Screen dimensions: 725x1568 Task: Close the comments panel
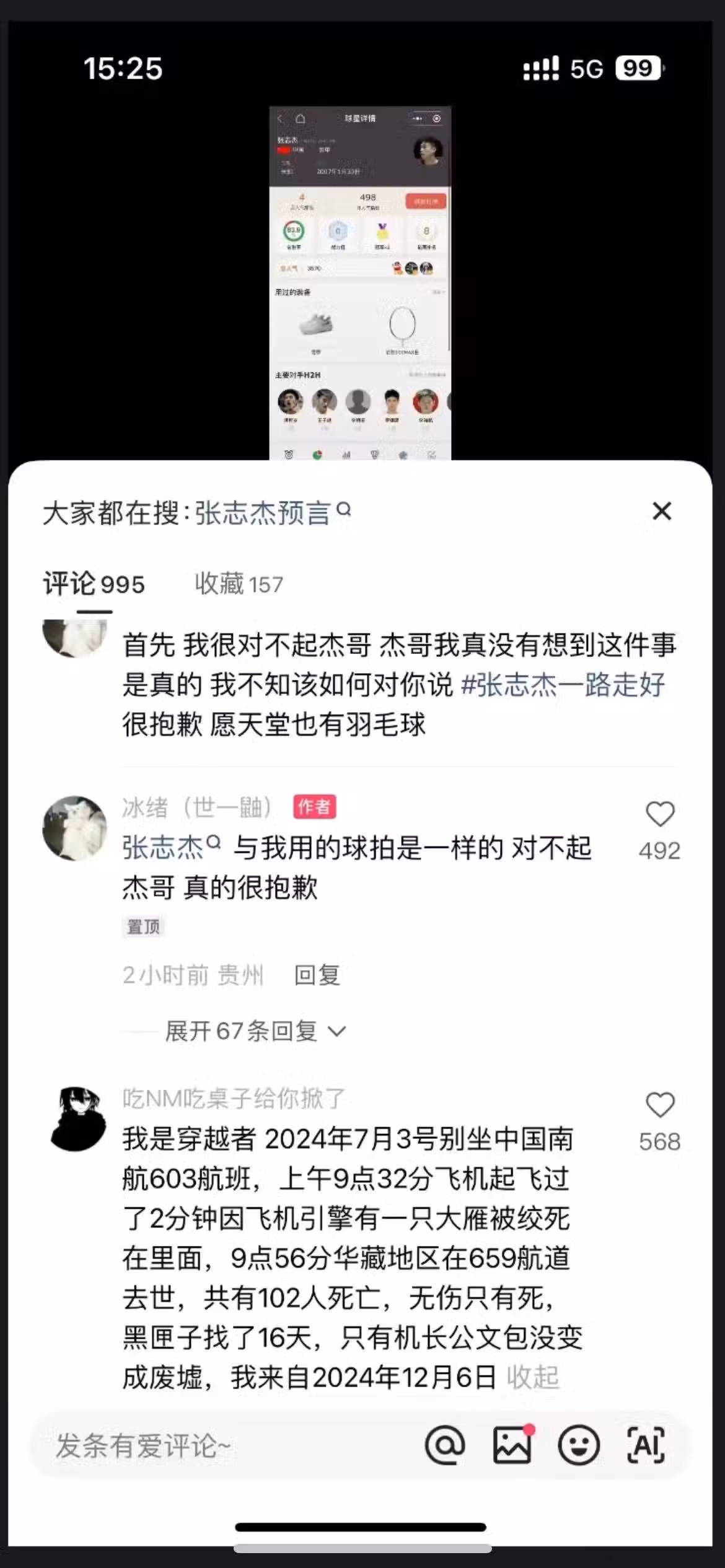point(662,512)
